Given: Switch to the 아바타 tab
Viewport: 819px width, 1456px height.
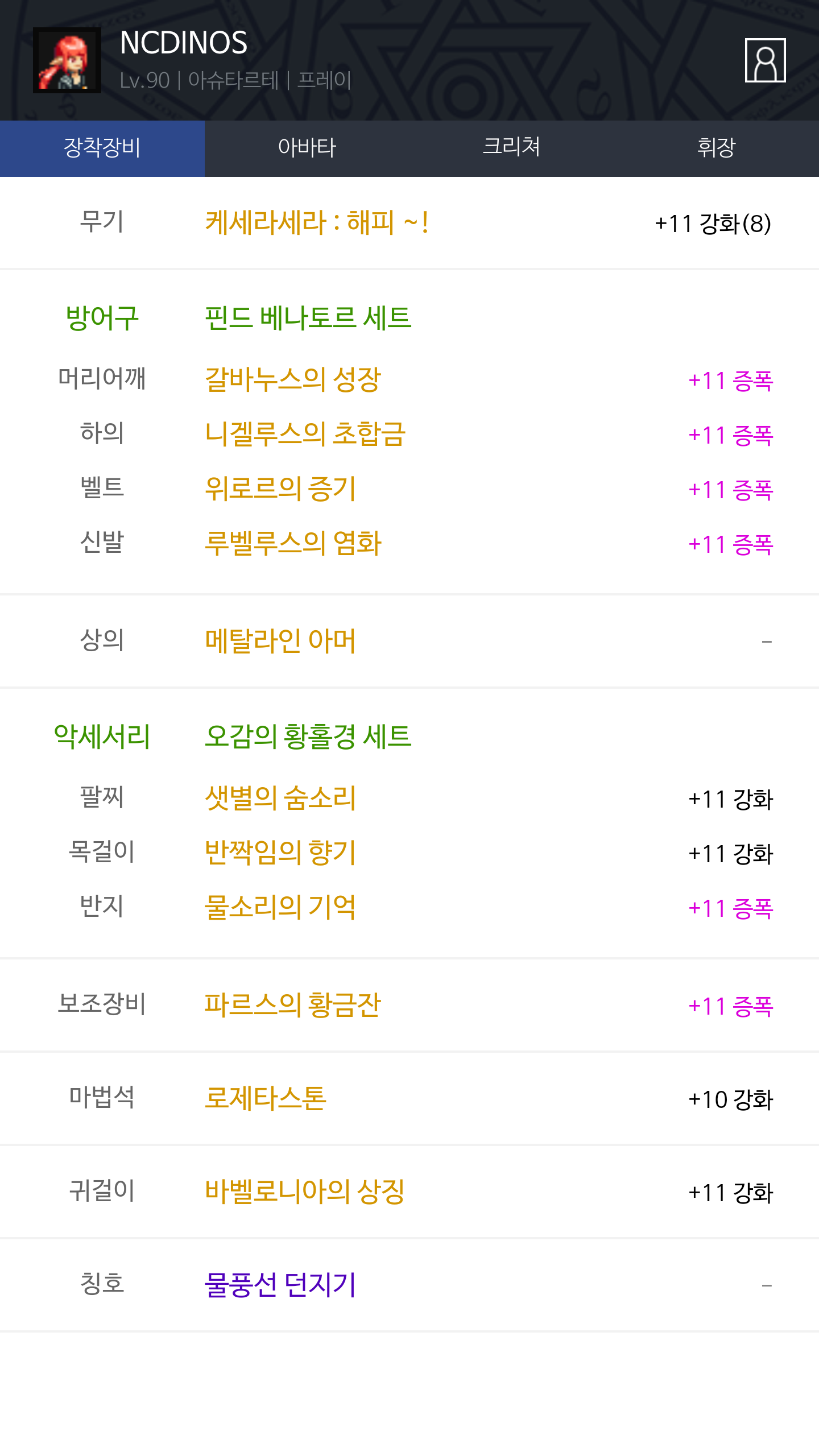Looking at the screenshot, I should 307,148.
